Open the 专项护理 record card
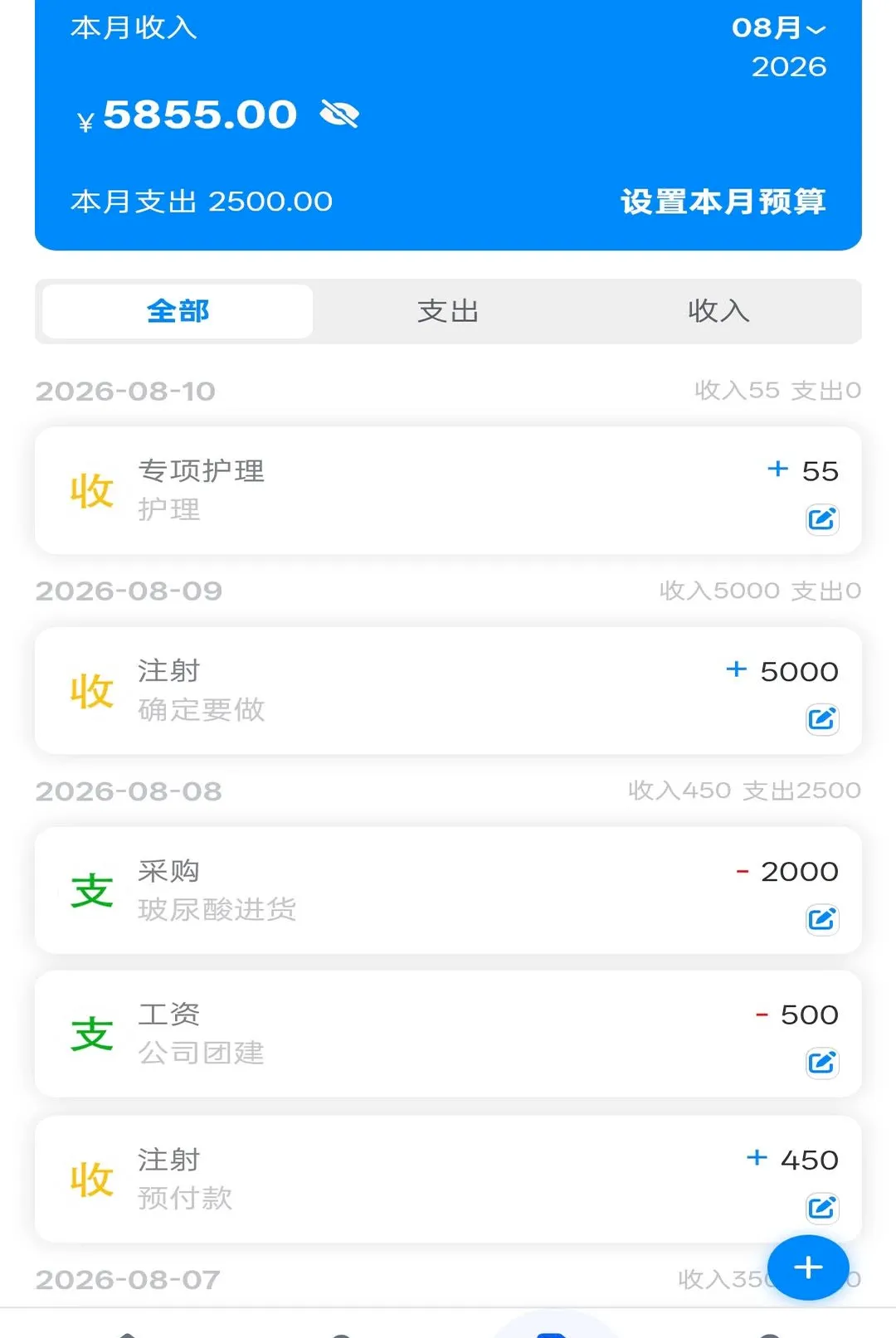The image size is (896, 1338). click(x=448, y=490)
